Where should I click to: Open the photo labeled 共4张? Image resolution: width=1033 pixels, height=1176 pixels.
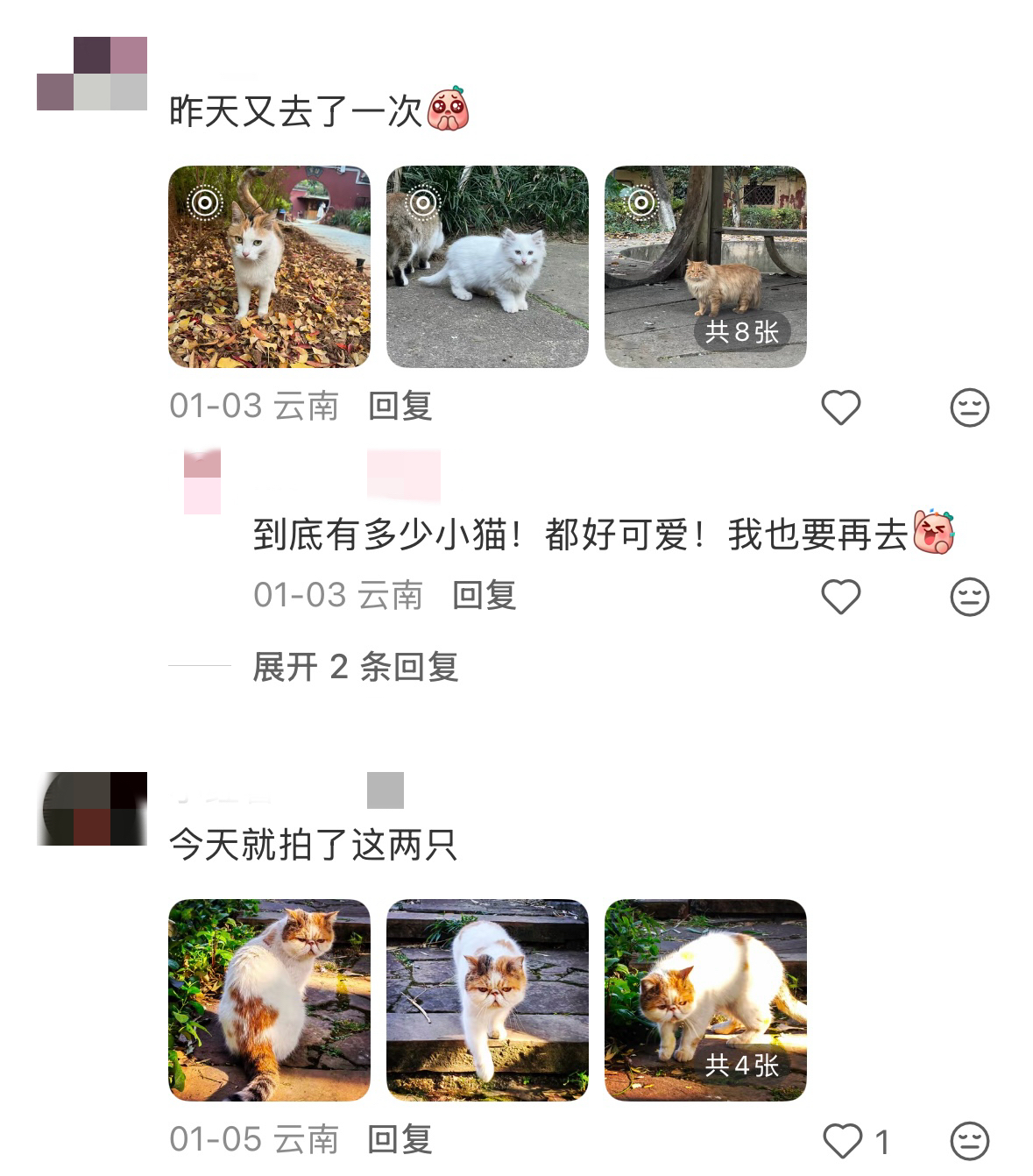point(705,1000)
